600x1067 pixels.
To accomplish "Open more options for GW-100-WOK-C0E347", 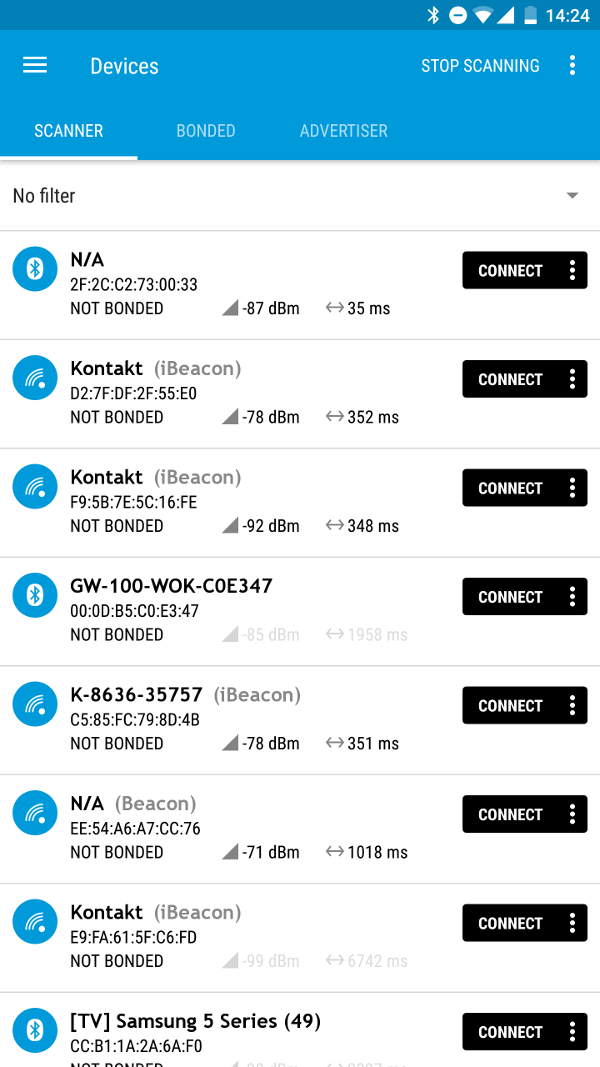I will click(572, 598).
